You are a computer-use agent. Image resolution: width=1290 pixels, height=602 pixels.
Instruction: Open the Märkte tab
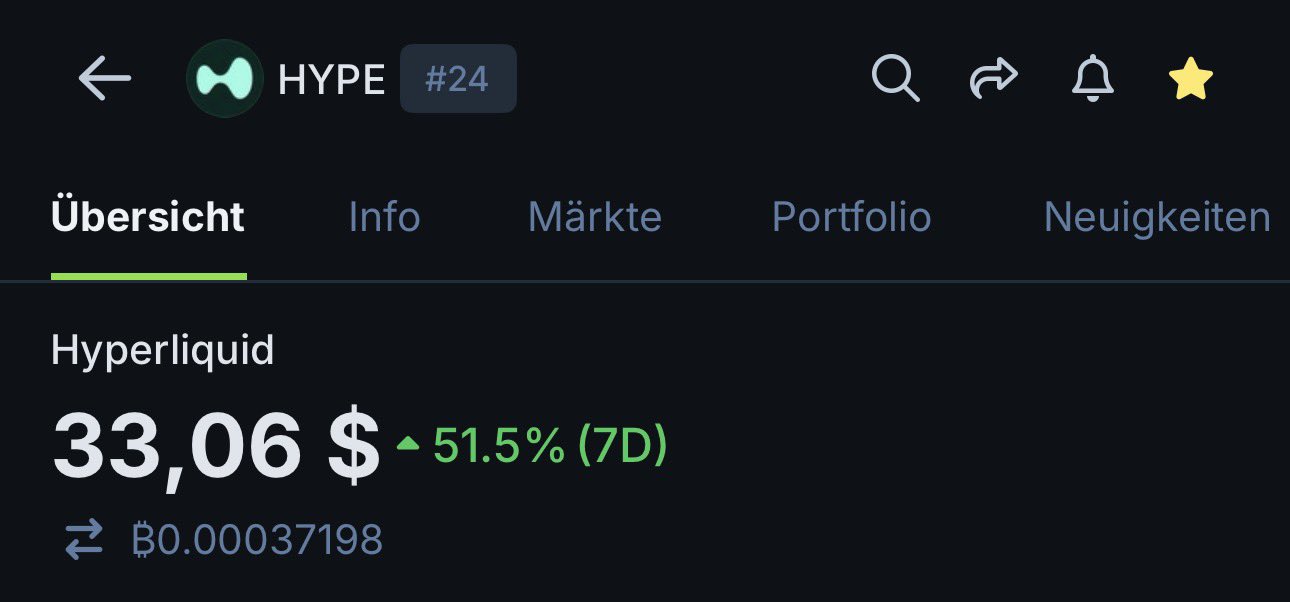(x=594, y=217)
